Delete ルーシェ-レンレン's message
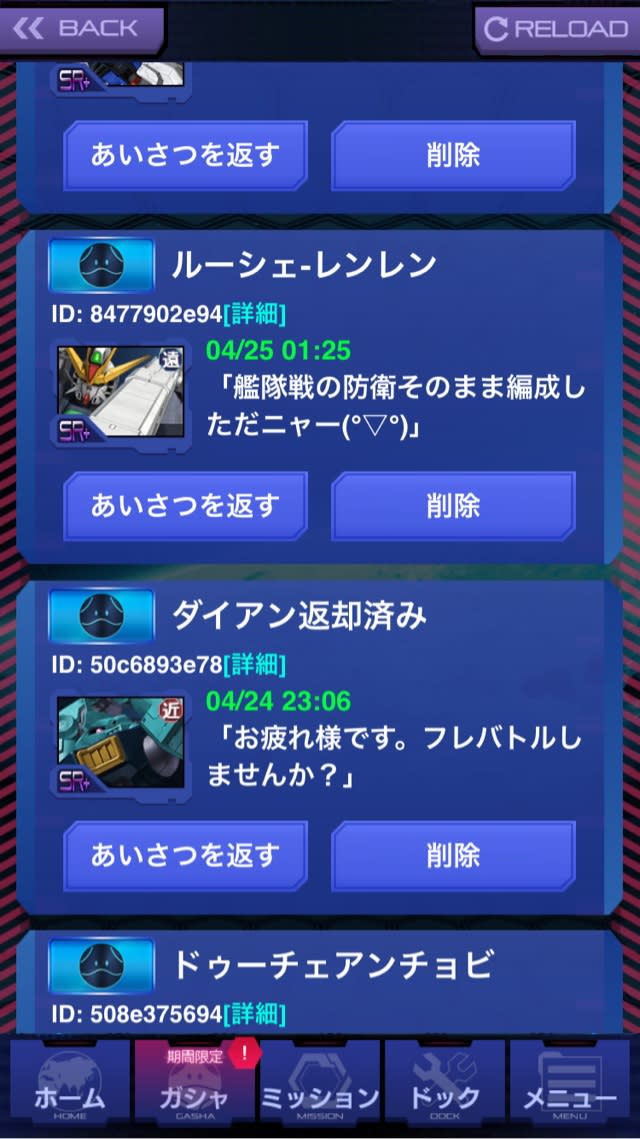This screenshot has height=1139, width=640. (x=453, y=505)
